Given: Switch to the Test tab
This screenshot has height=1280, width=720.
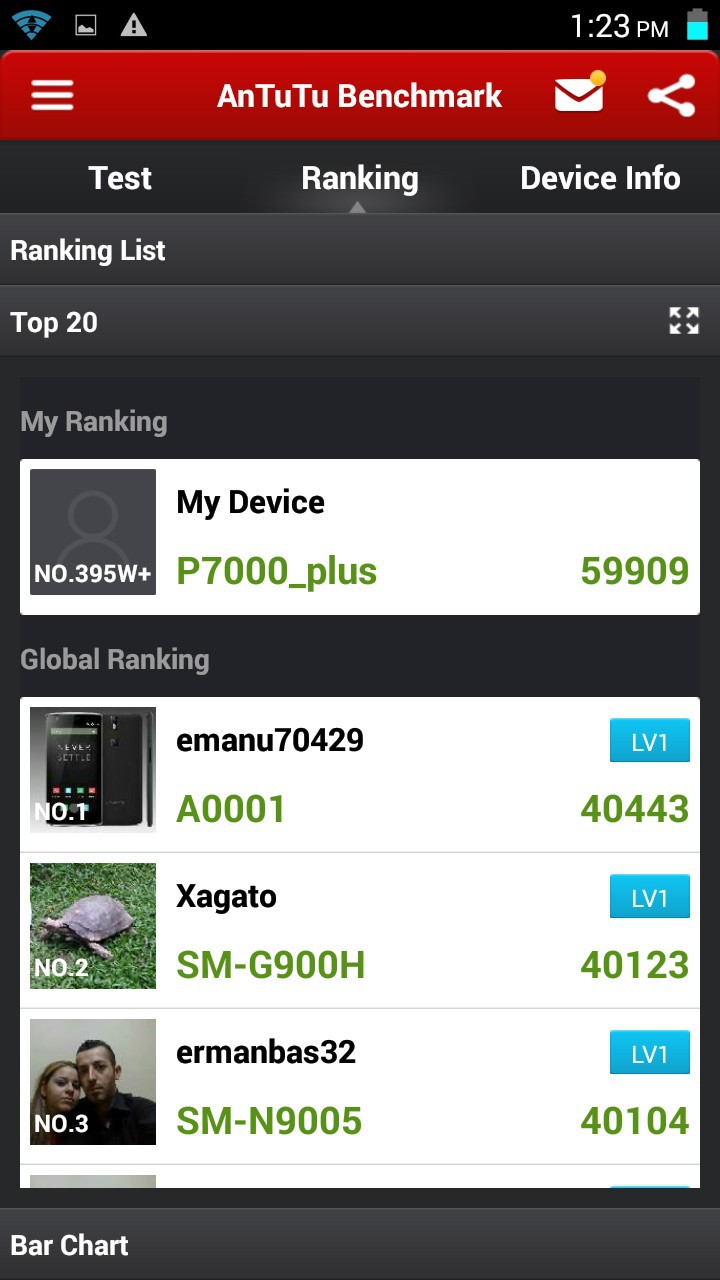Looking at the screenshot, I should [x=119, y=177].
